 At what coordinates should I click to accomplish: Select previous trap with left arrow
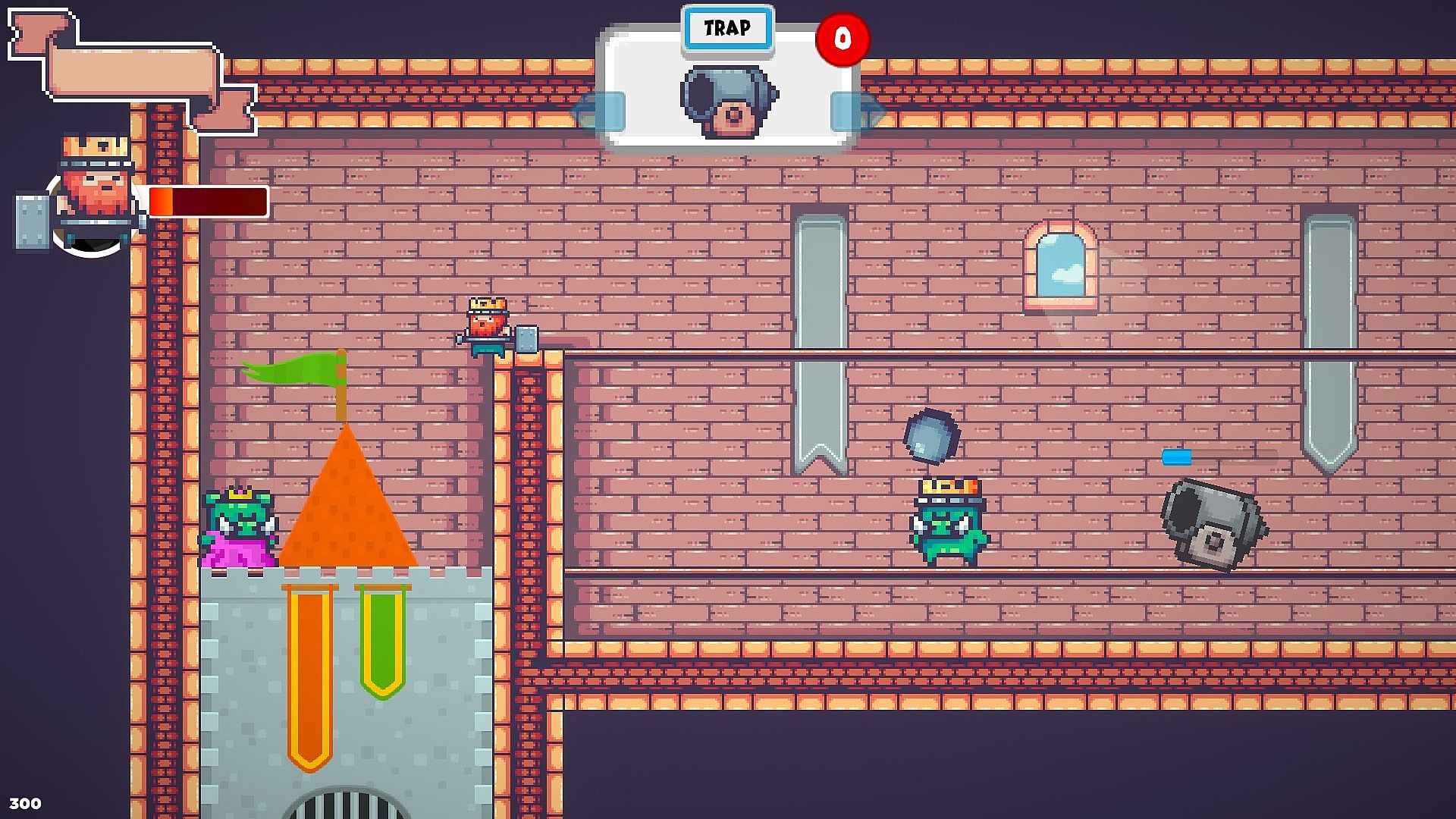point(599,112)
